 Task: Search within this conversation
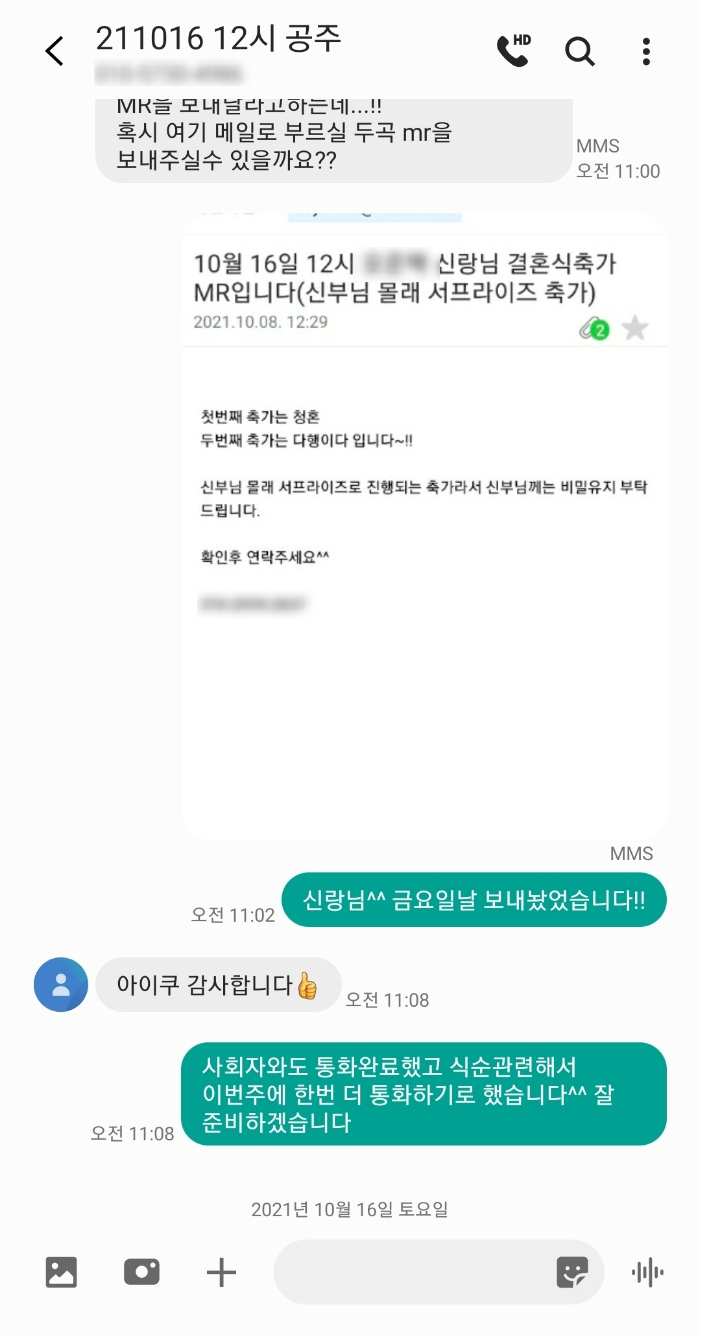[x=580, y=50]
